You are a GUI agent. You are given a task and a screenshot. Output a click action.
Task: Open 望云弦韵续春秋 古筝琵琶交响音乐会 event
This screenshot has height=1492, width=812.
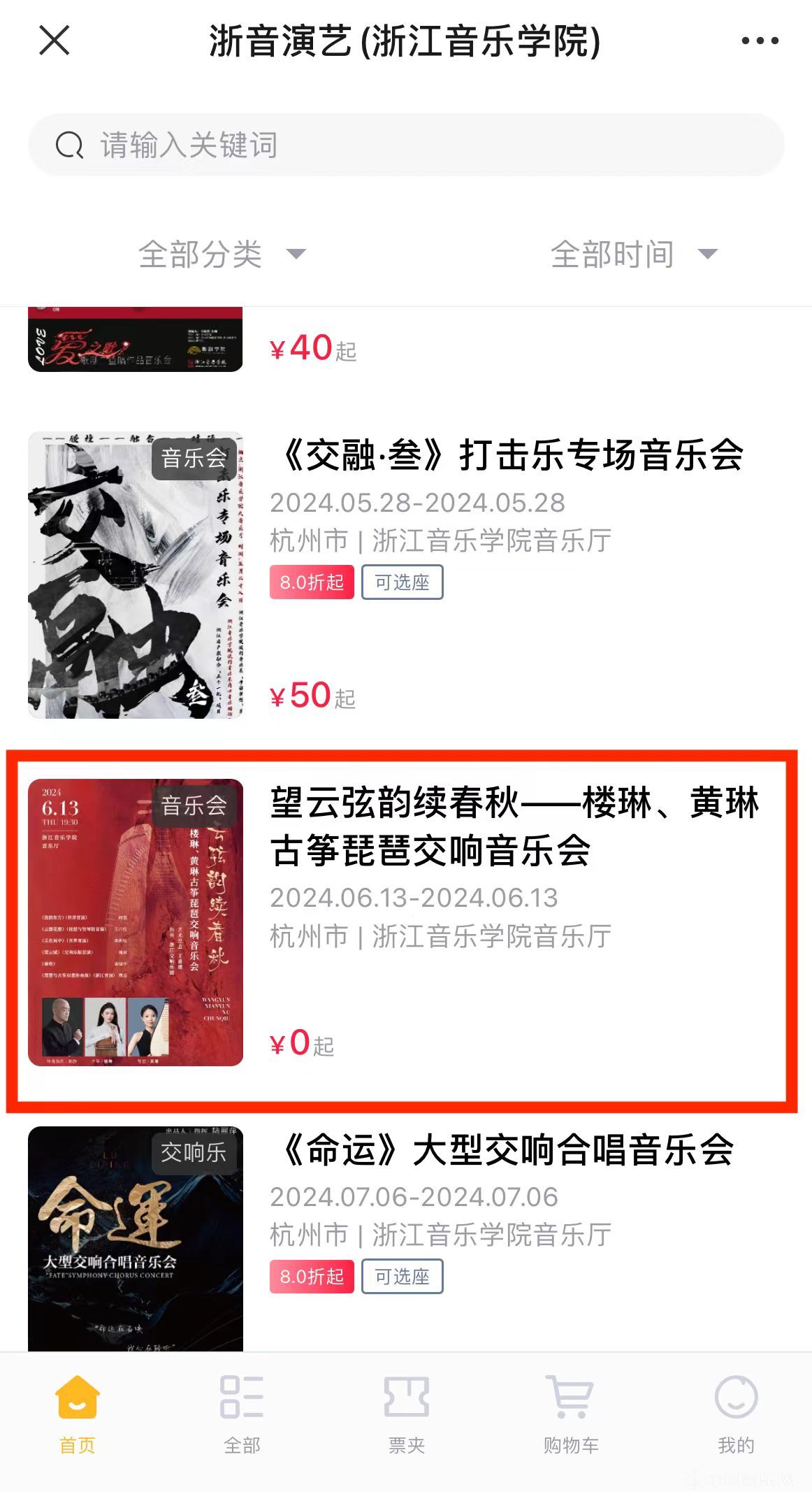pyautogui.click(x=514, y=826)
